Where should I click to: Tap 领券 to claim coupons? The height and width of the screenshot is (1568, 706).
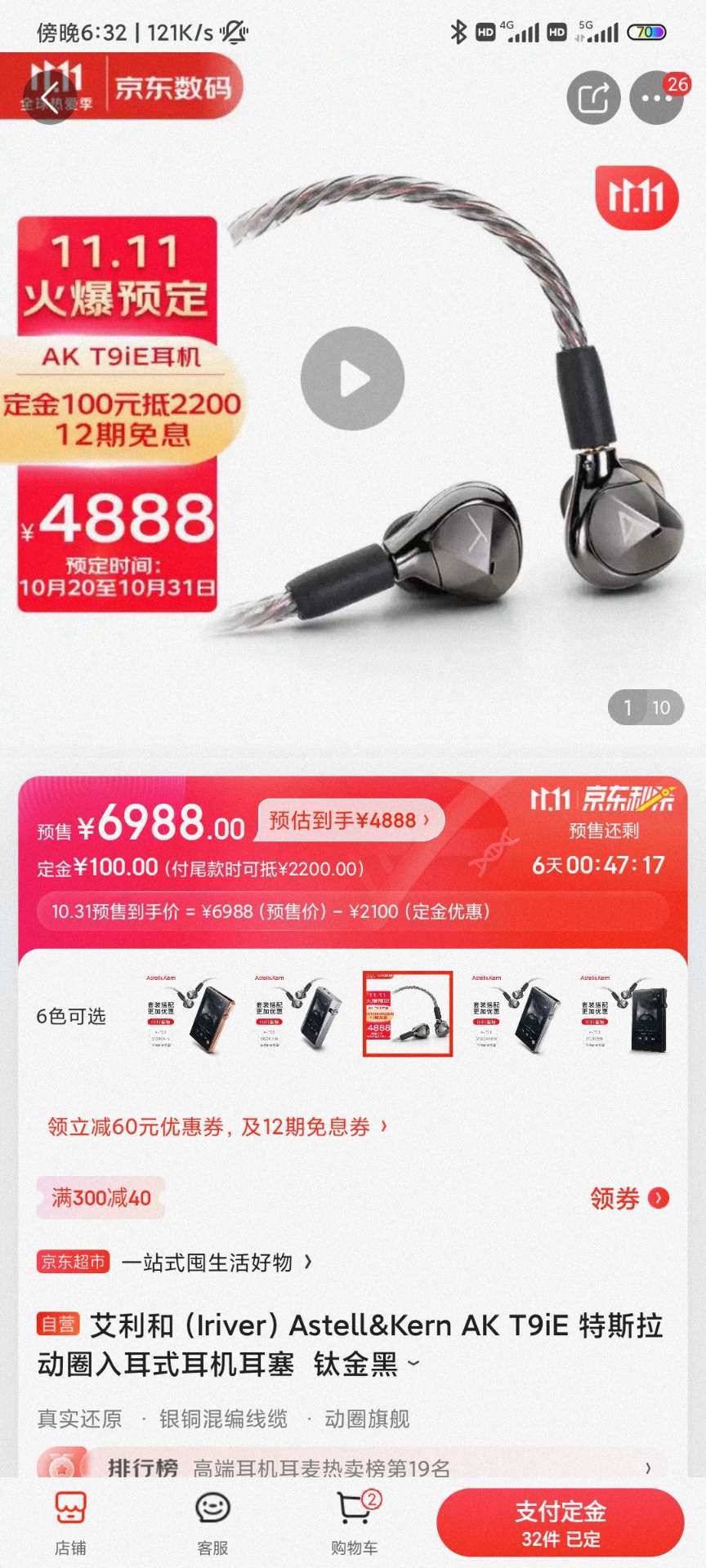pos(628,1198)
